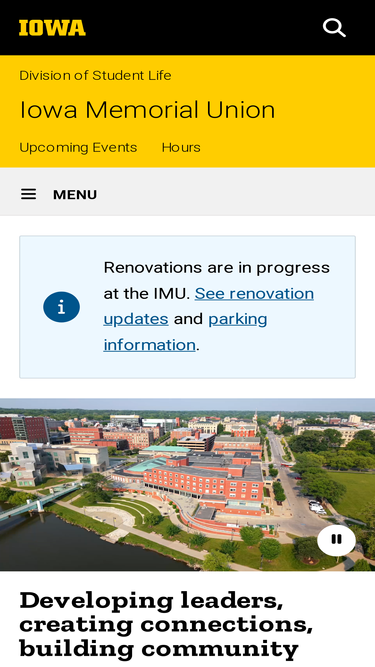This screenshot has height=667, width=375.
Task: Go to Iowa Memorial Union homepage title
Action: tap(147, 110)
